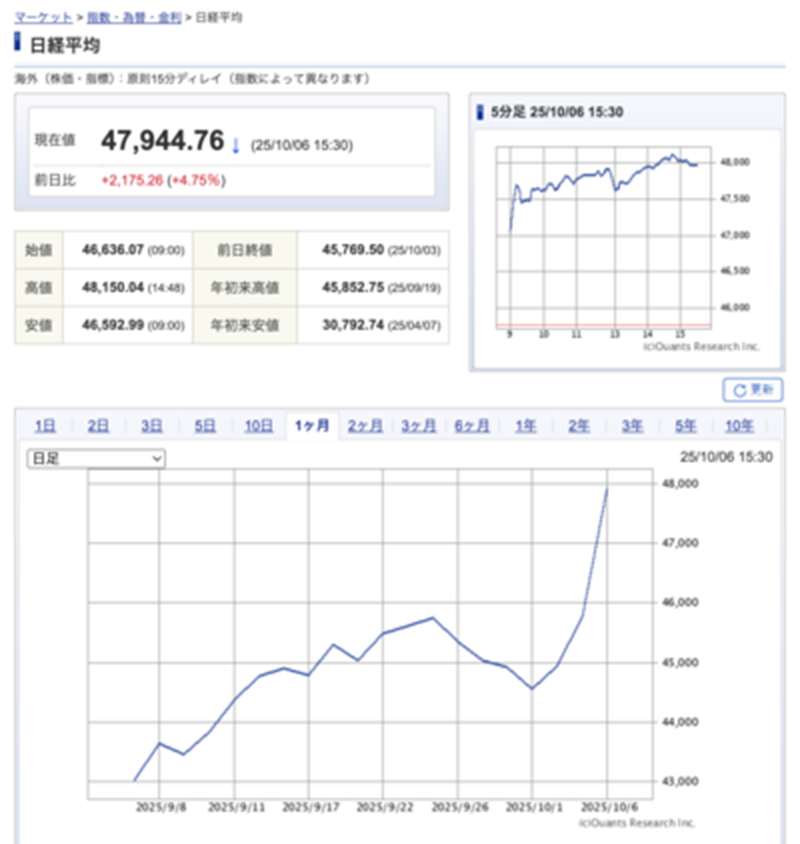Tap the 更新 refresh button

[x=752, y=389]
